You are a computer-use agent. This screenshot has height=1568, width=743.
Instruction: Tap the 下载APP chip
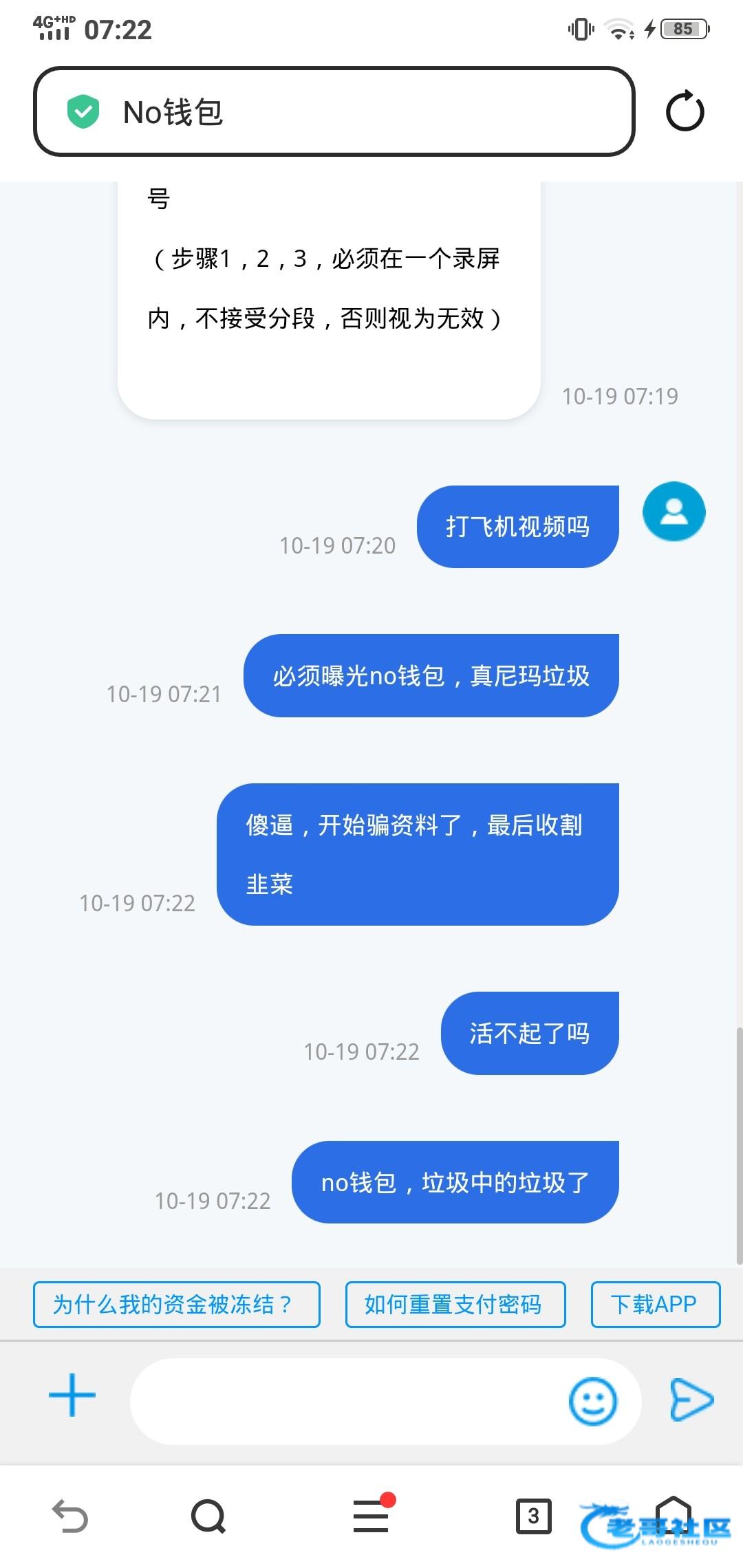coord(655,1304)
